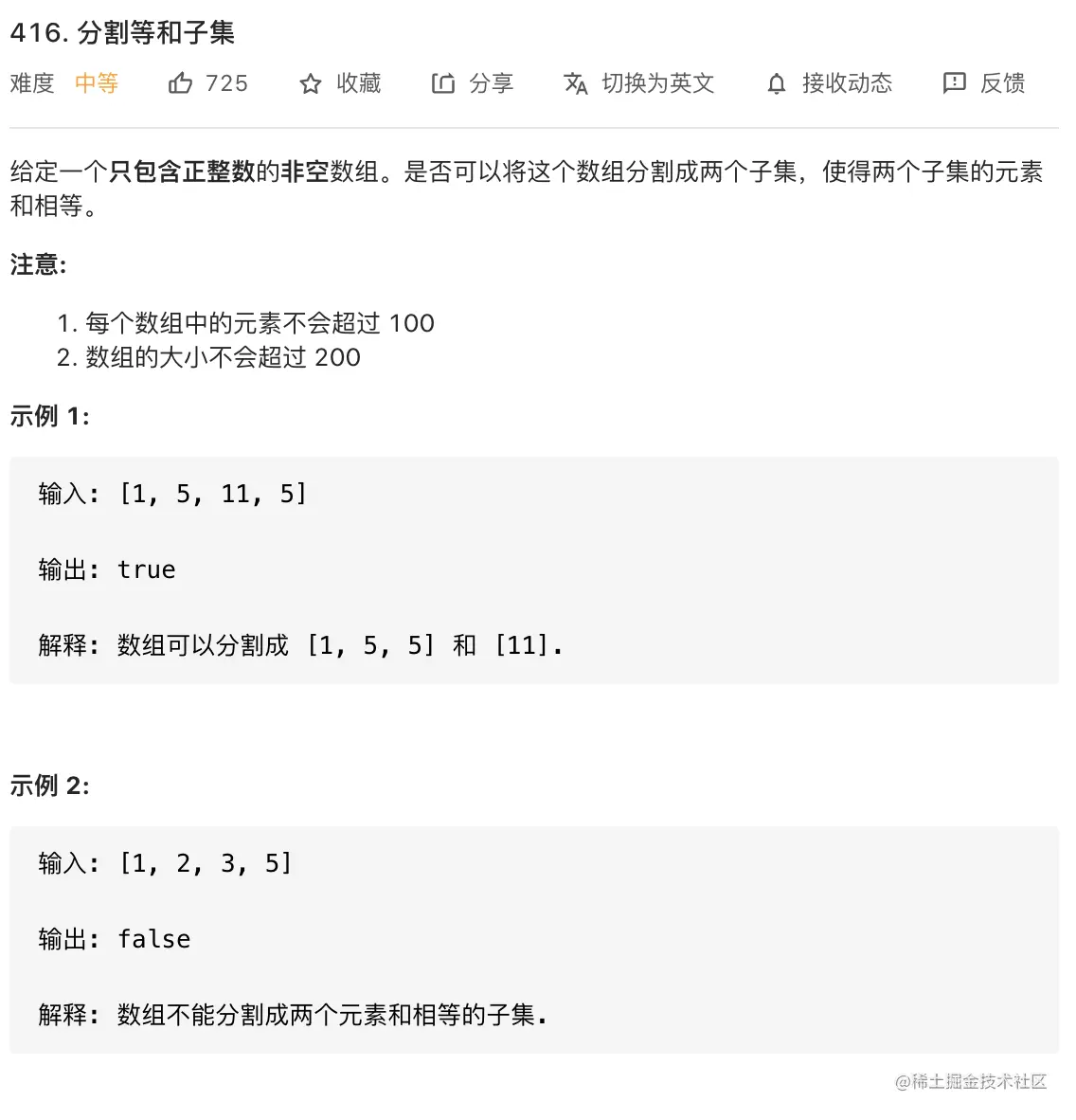Add the problem to 收藏 favorites
Viewport: 1076px width, 1120px height.
point(339,83)
